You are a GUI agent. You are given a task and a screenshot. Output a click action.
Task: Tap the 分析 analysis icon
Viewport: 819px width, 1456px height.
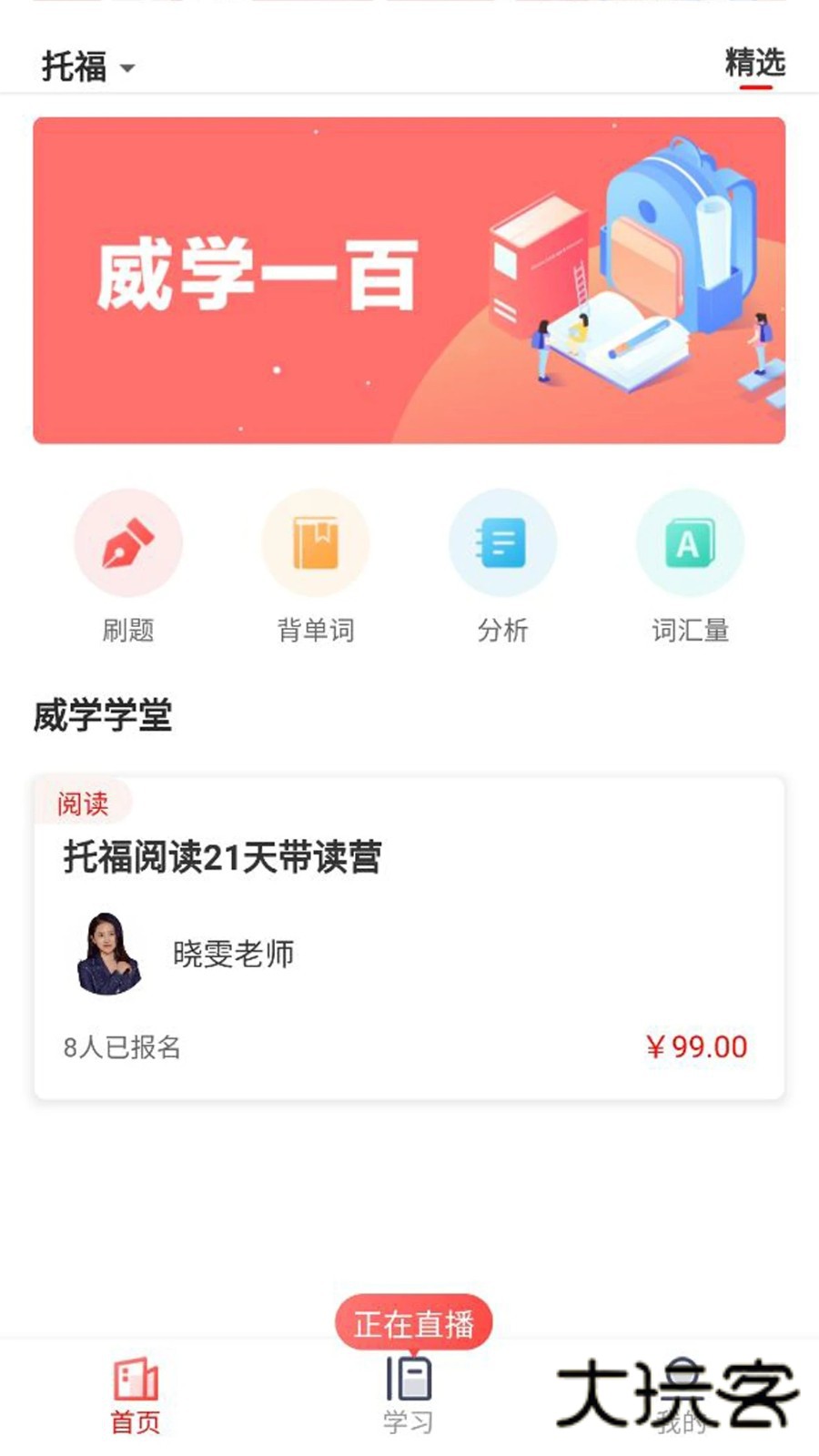point(503,542)
